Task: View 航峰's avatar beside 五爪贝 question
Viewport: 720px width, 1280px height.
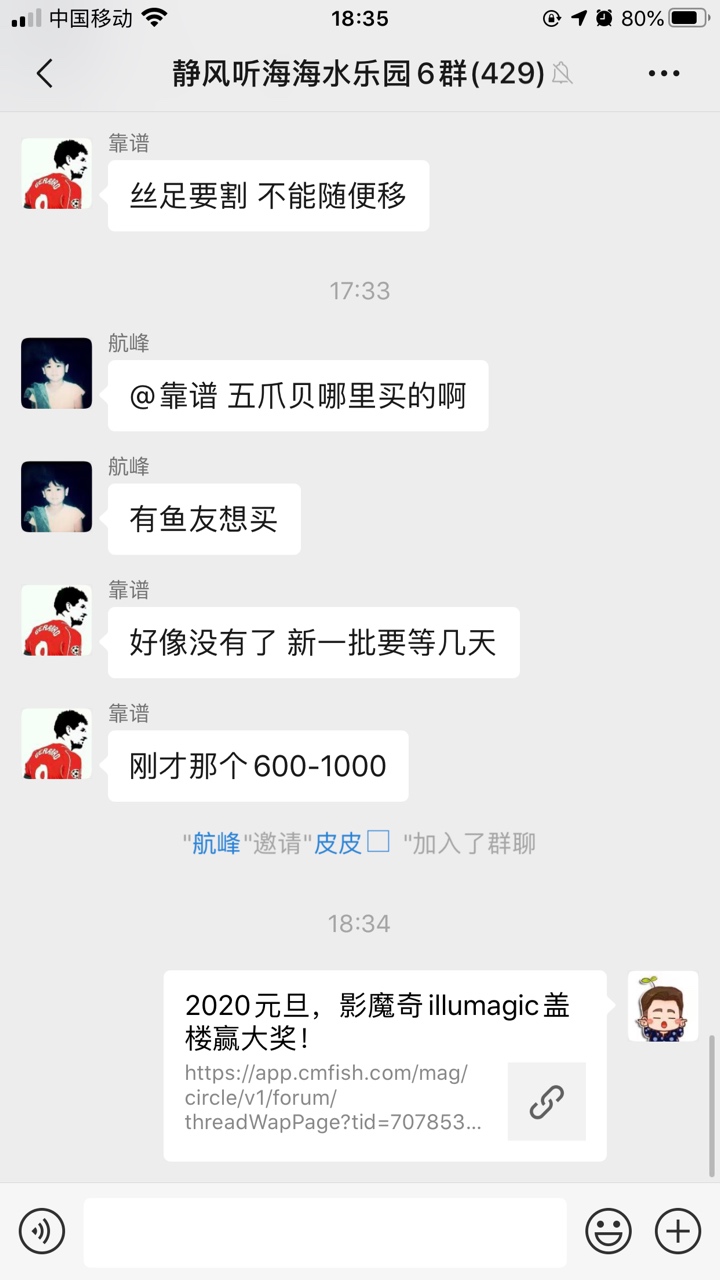Action: (x=57, y=373)
